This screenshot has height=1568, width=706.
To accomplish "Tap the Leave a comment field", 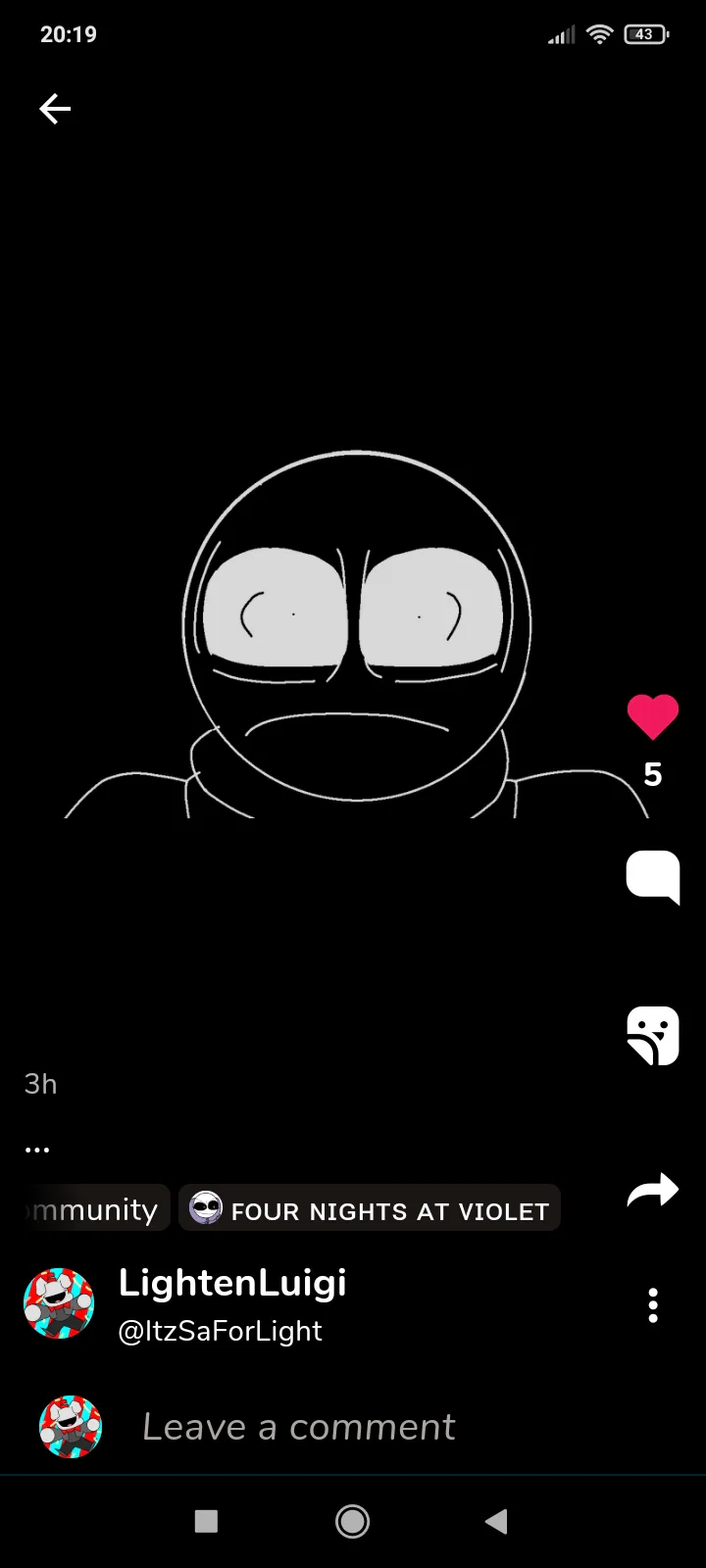I will [299, 1427].
